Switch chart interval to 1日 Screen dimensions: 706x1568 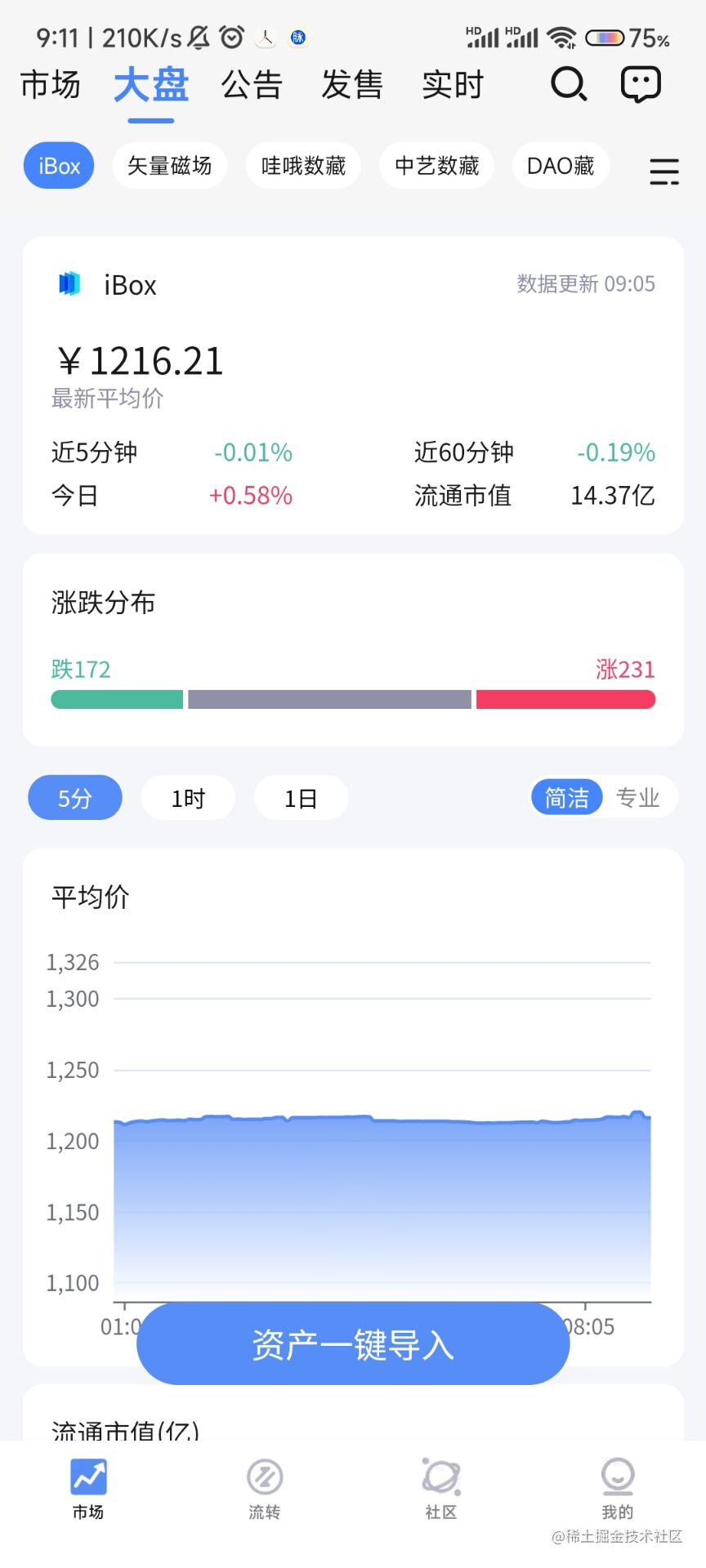301,798
